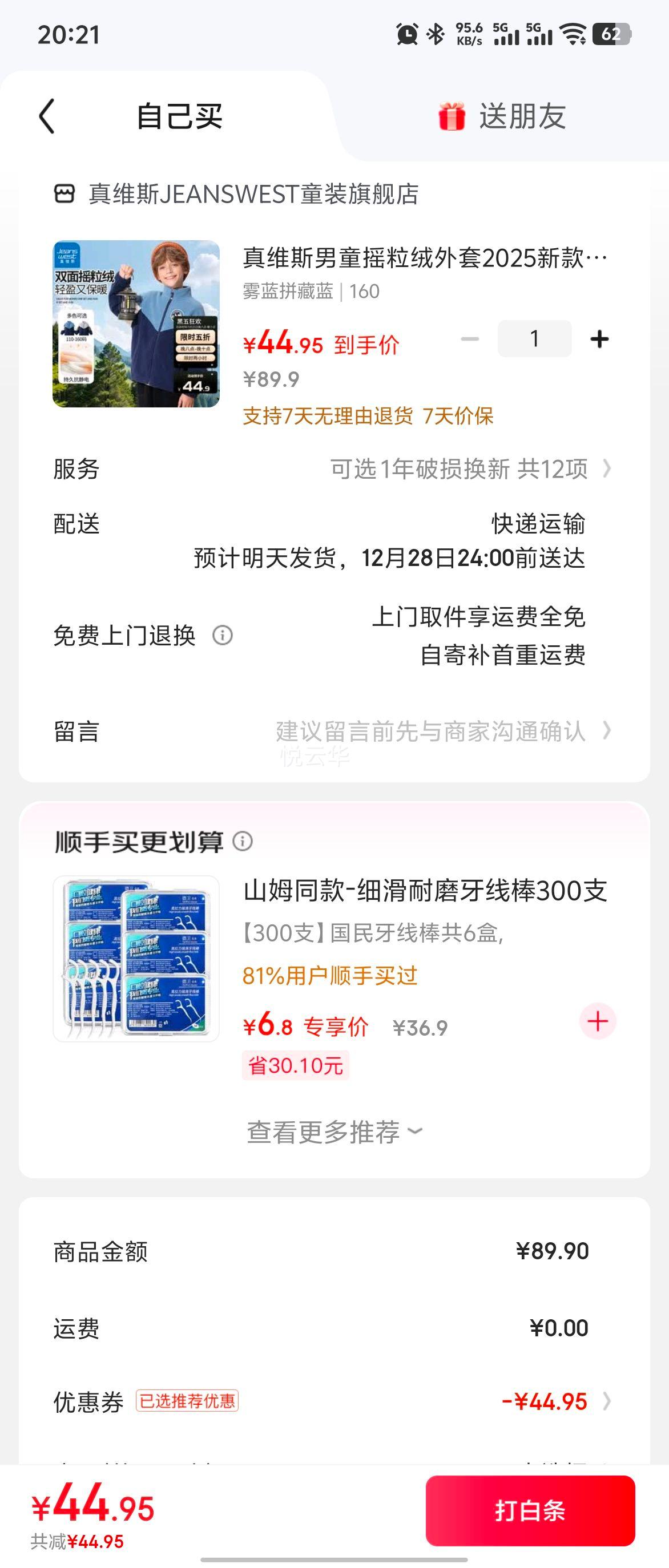Go back from the checkout page
Image resolution: width=669 pixels, height=1568 pixels.
pyautogui.click(x=47, y=116)
